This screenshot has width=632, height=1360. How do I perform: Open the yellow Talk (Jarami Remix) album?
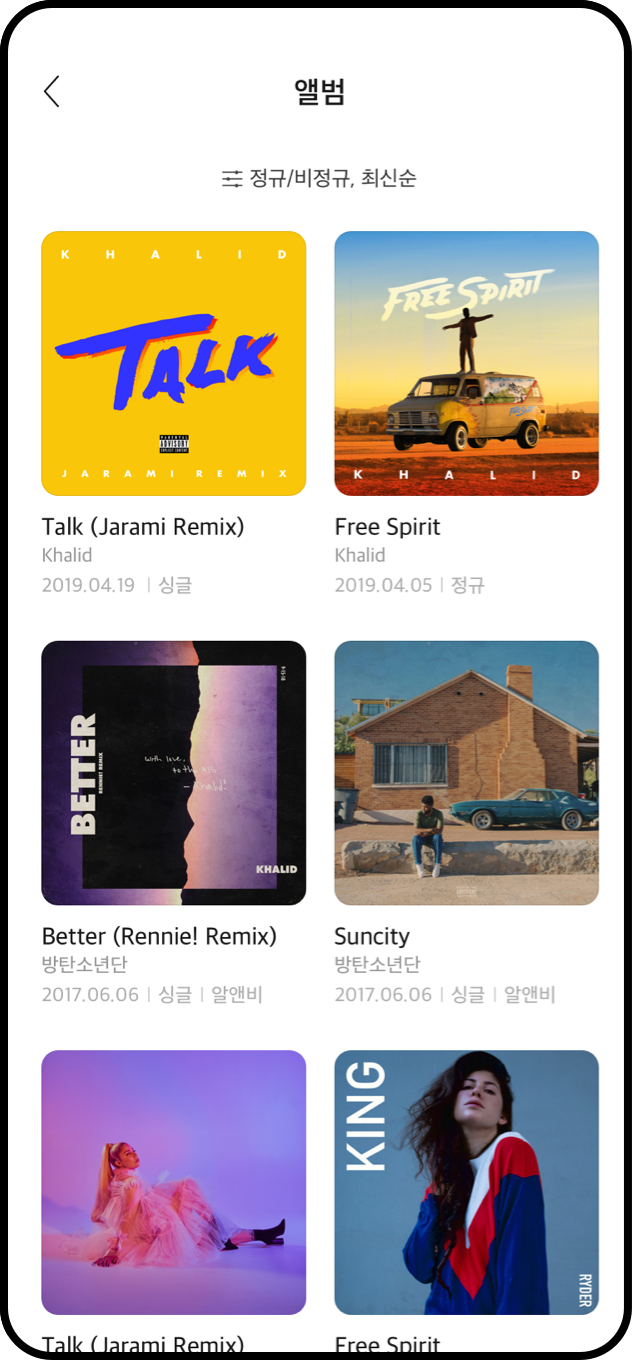(173, 364)
